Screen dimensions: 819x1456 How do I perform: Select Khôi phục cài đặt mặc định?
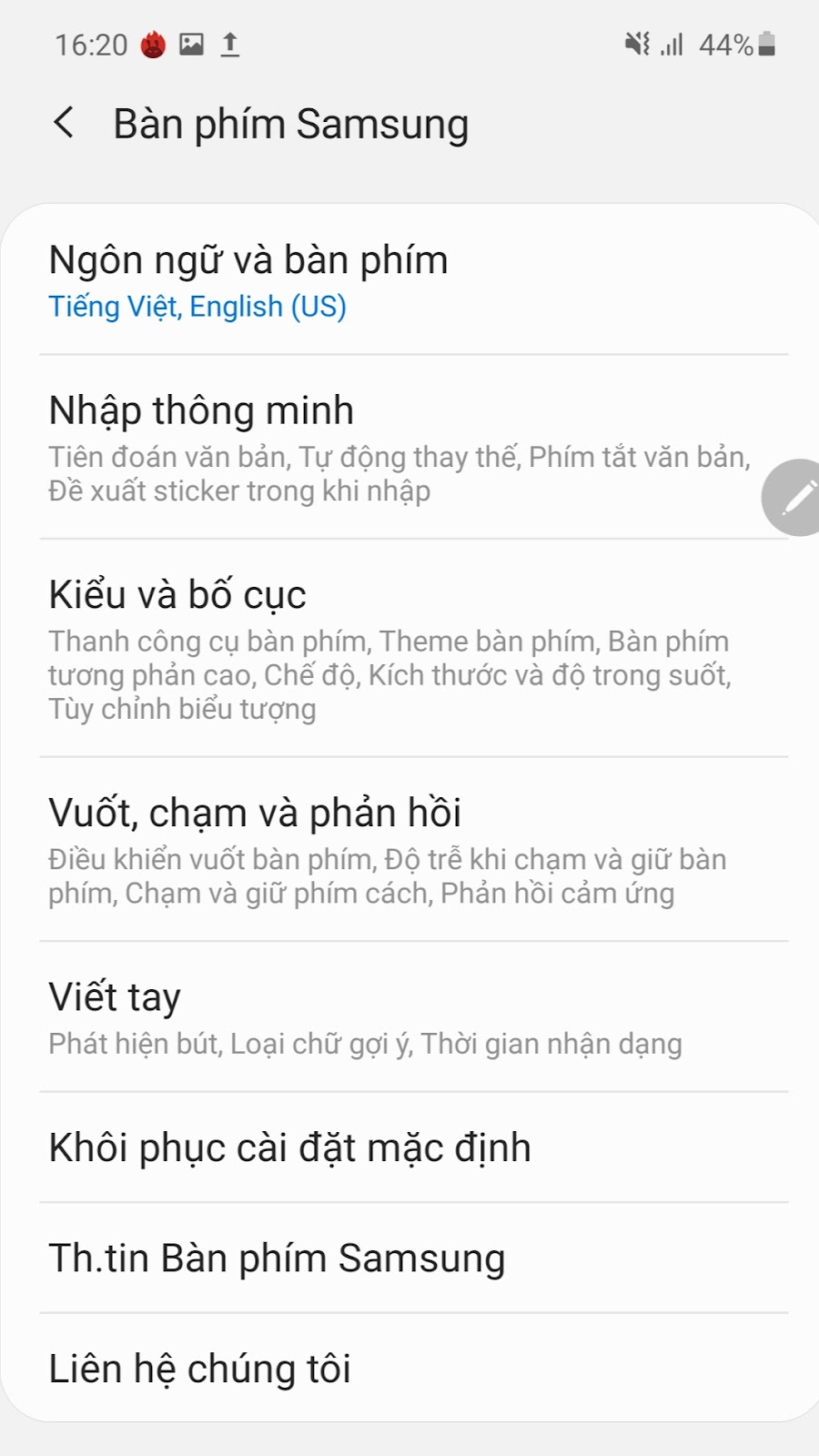(409, 1148)
